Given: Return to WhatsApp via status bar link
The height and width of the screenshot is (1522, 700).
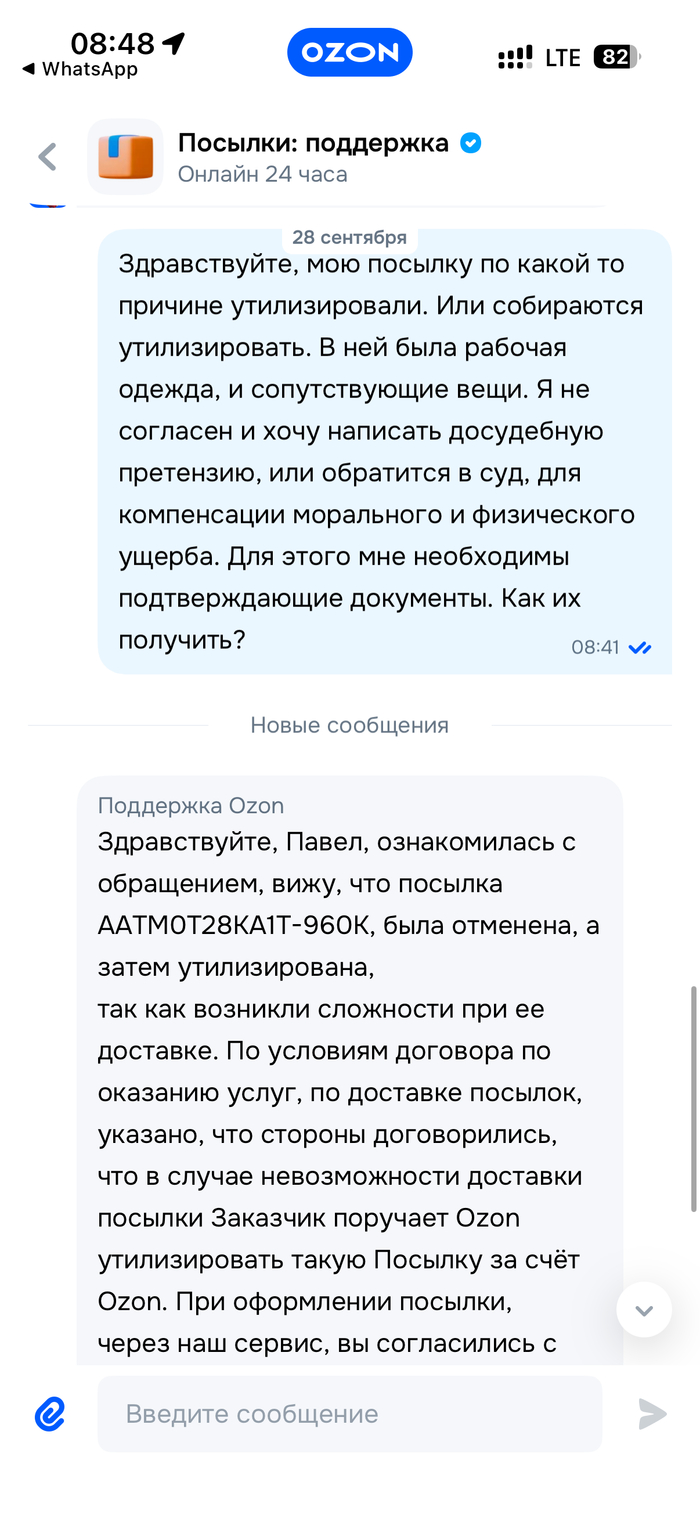Looking at the screenshot, I should coord(80,69).
